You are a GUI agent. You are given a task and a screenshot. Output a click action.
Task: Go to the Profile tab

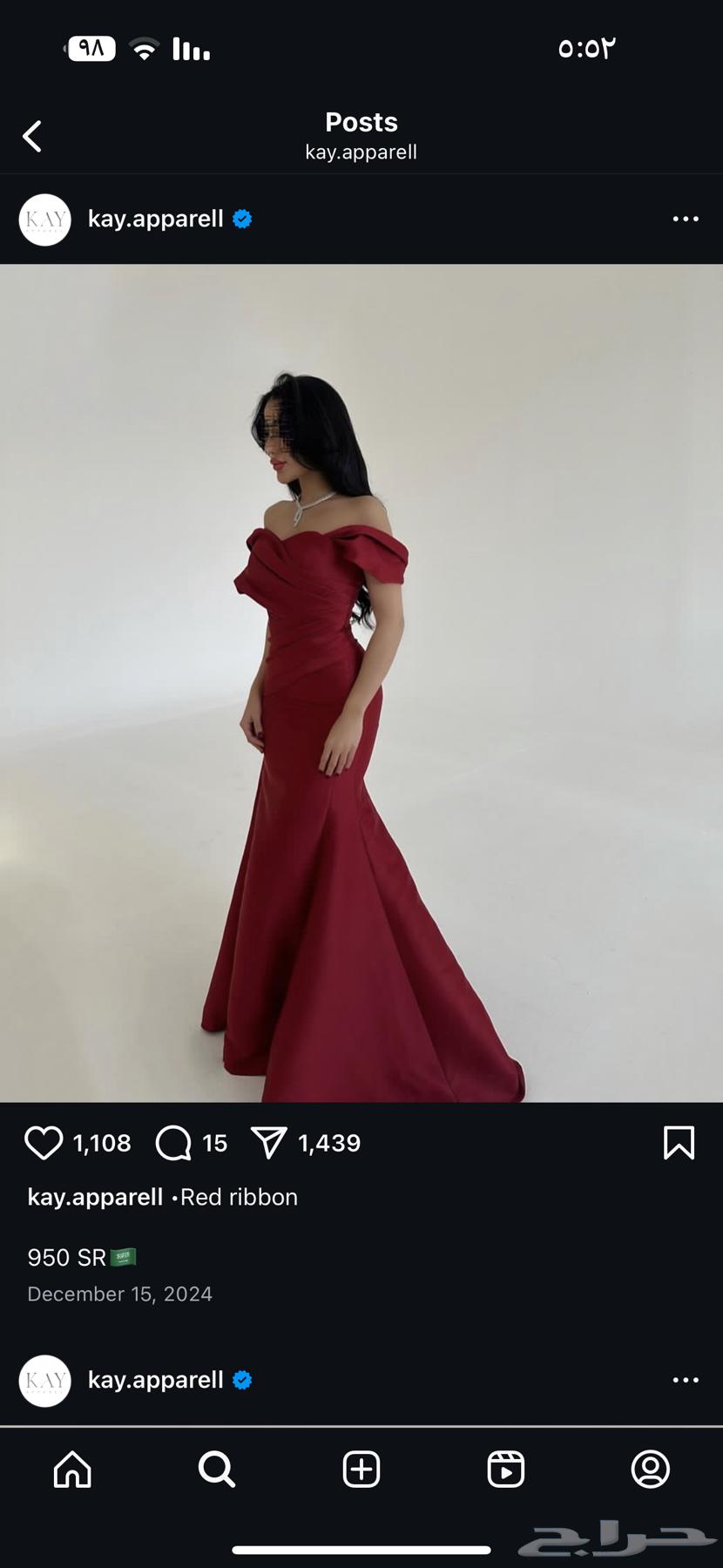coord(650,1470)
